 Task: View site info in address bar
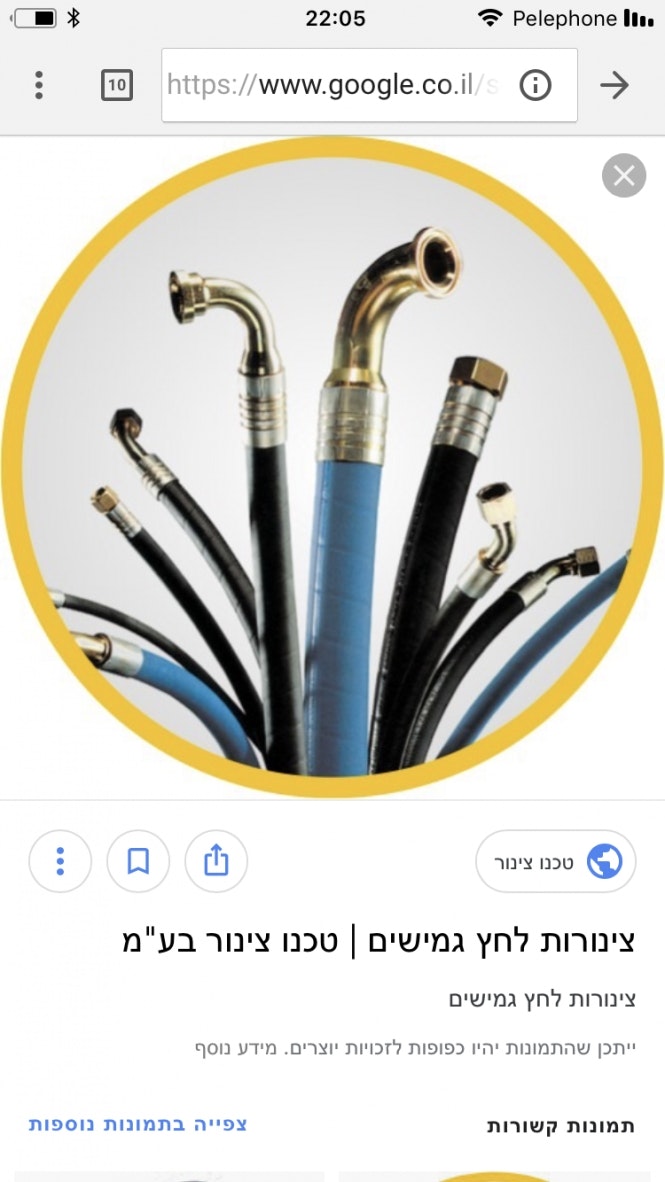coord(535,86)
